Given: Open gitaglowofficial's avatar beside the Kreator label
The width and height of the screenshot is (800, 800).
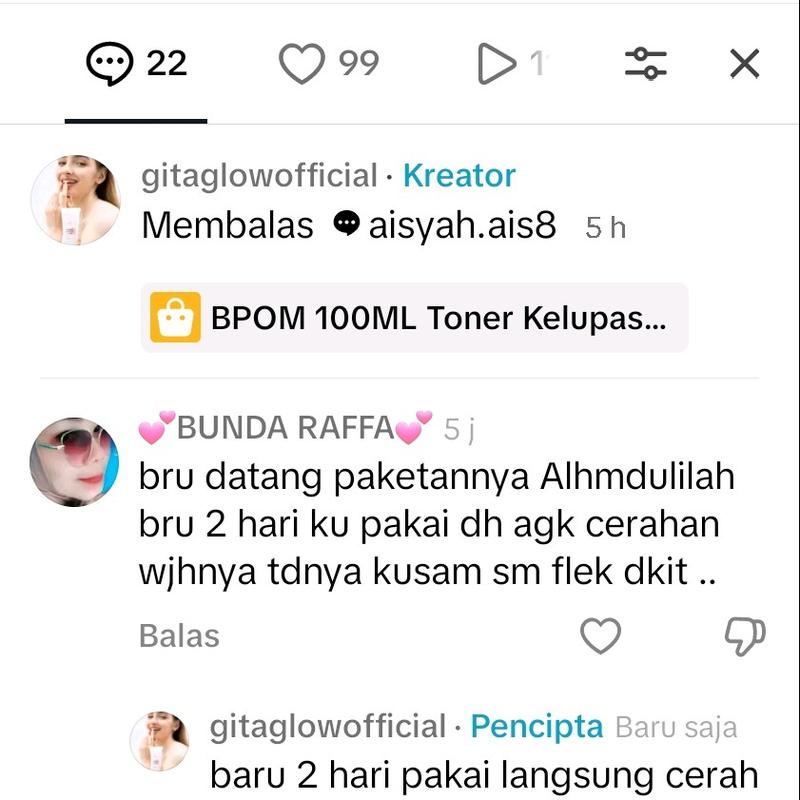Looking at the screenshot, I should (76, 200).
